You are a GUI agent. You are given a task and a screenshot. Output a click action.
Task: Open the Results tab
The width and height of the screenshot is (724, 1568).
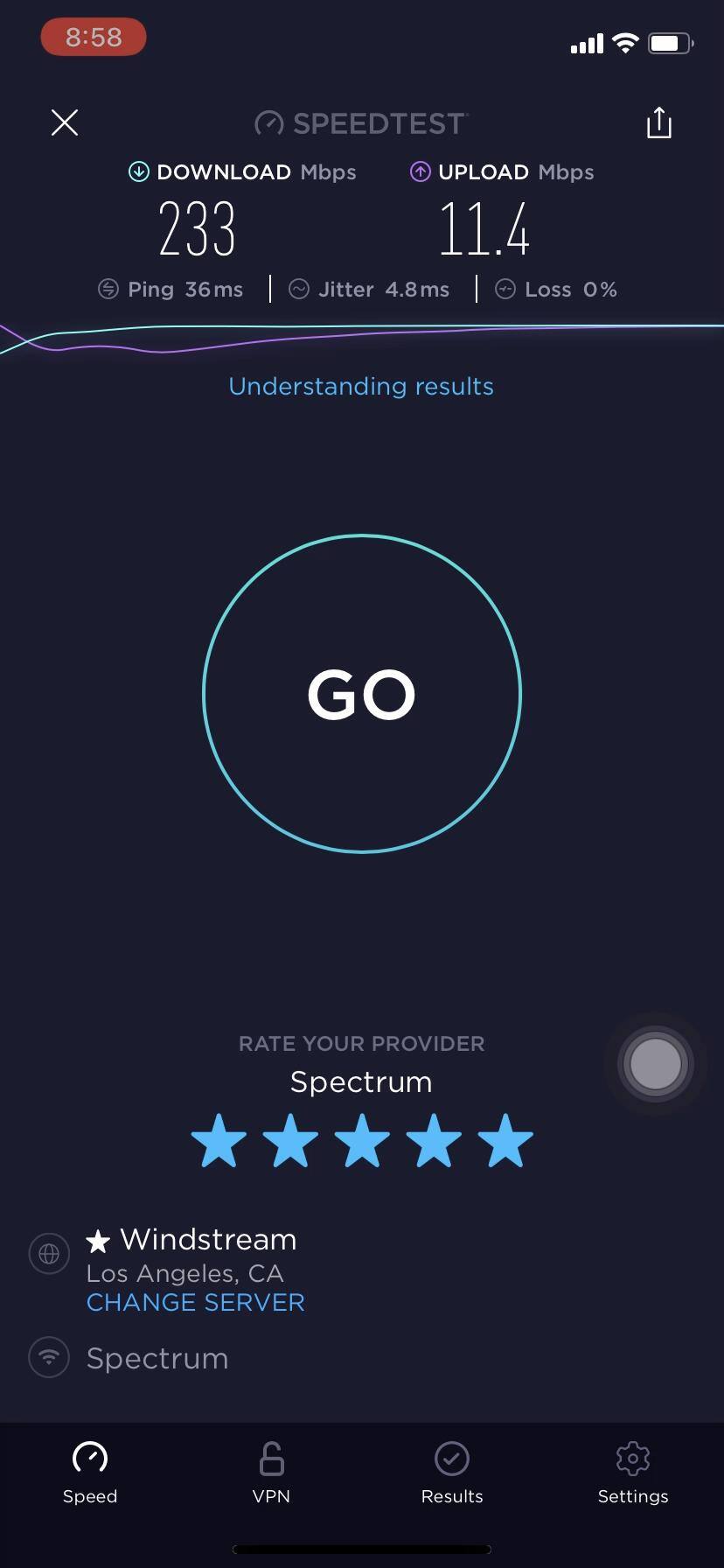click(x=452, y=1473)
